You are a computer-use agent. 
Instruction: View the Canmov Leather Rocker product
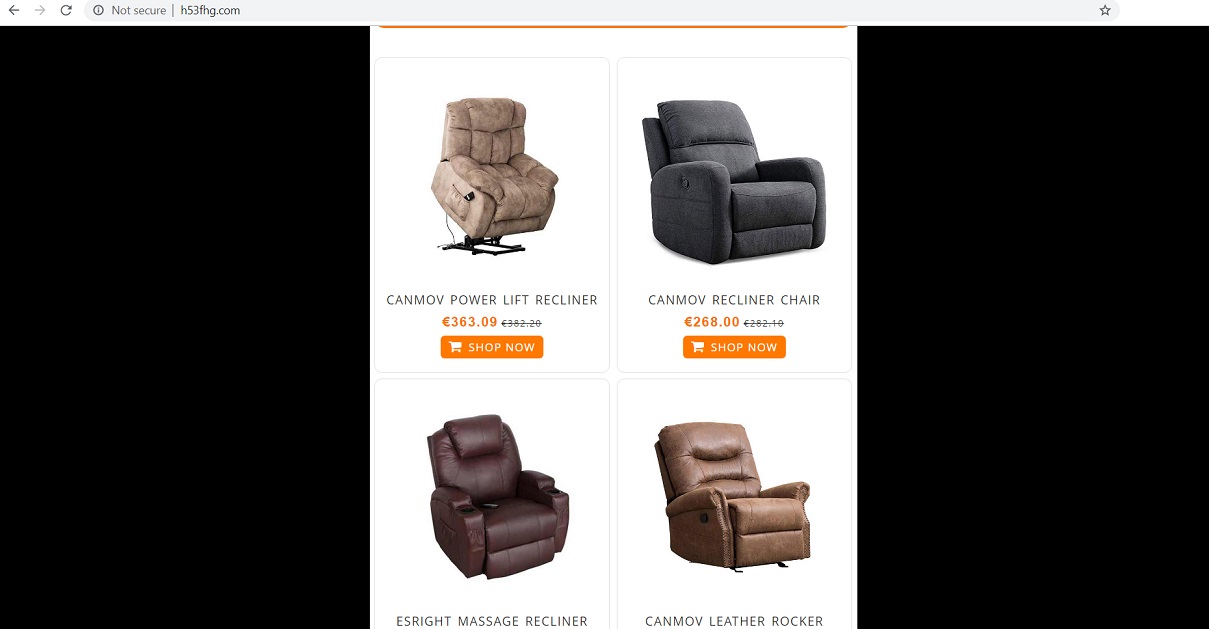734,497
